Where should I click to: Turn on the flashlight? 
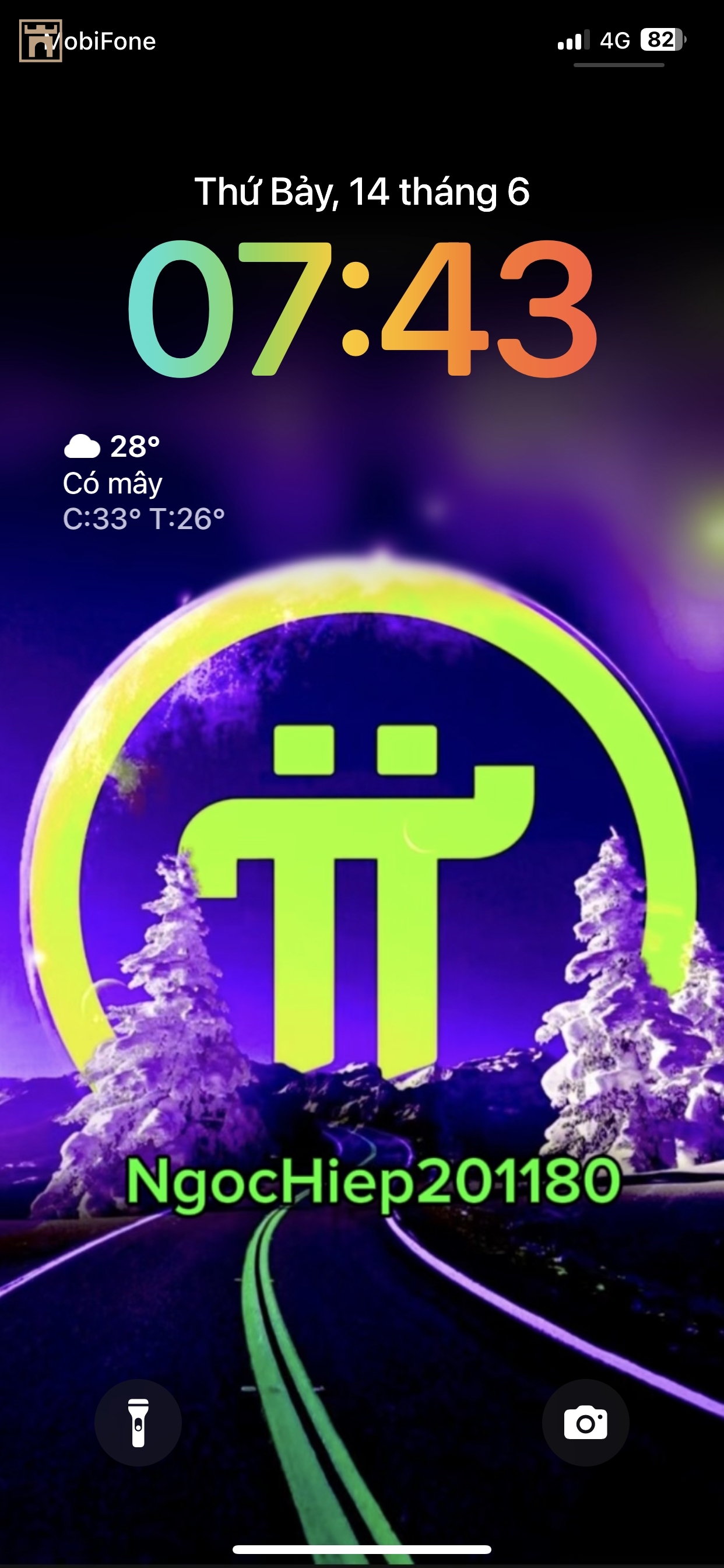(x=138, y=1423)
